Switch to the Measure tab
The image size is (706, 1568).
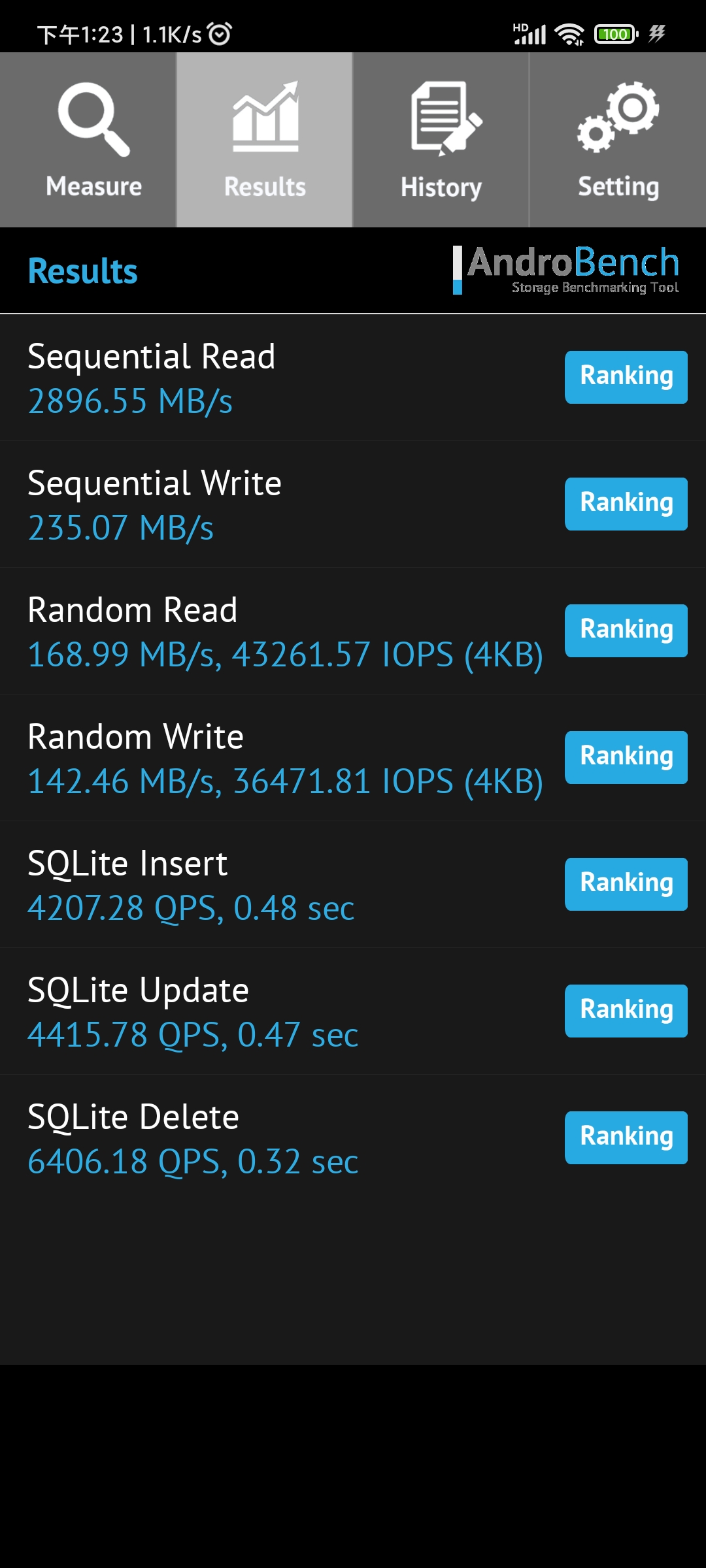[88, 140]
